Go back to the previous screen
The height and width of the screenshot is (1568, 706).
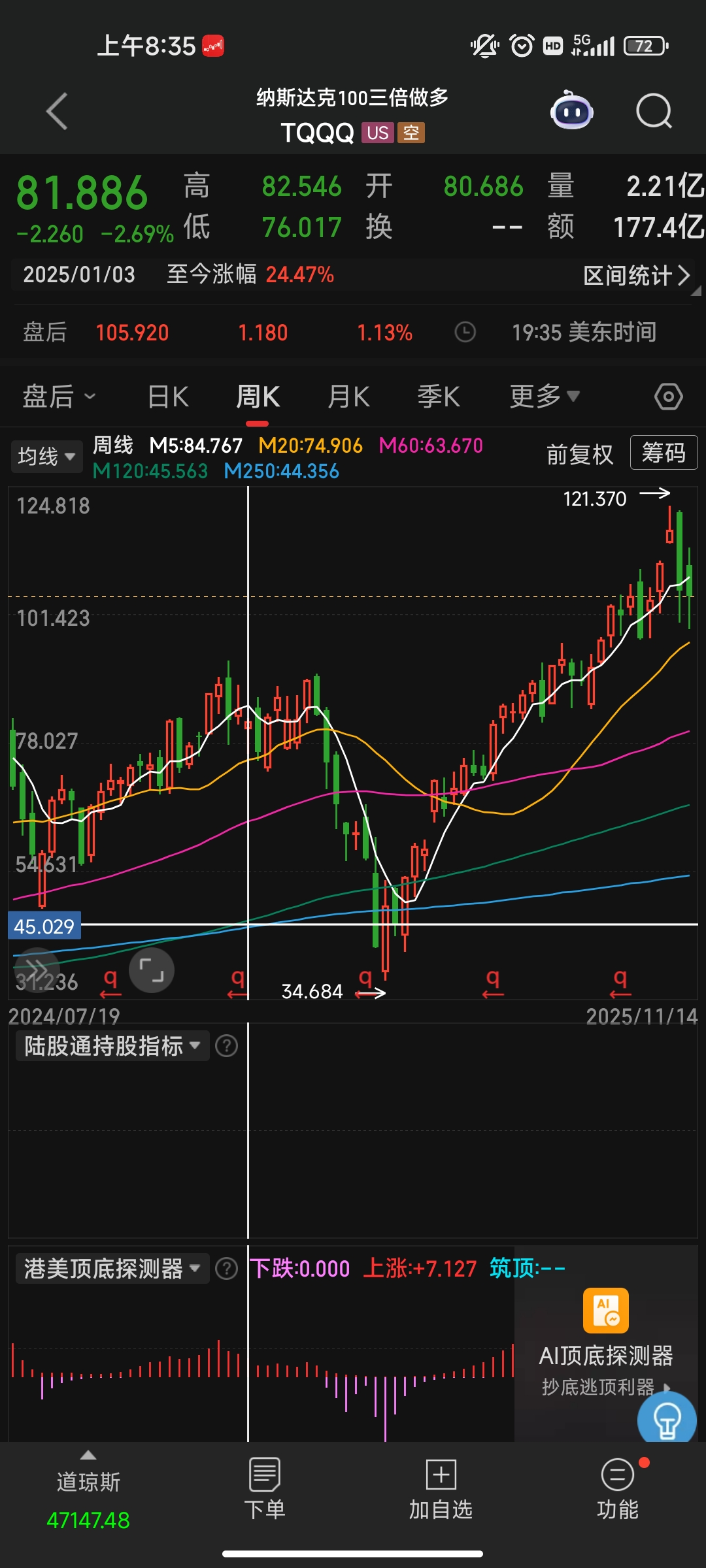[58, 112]
